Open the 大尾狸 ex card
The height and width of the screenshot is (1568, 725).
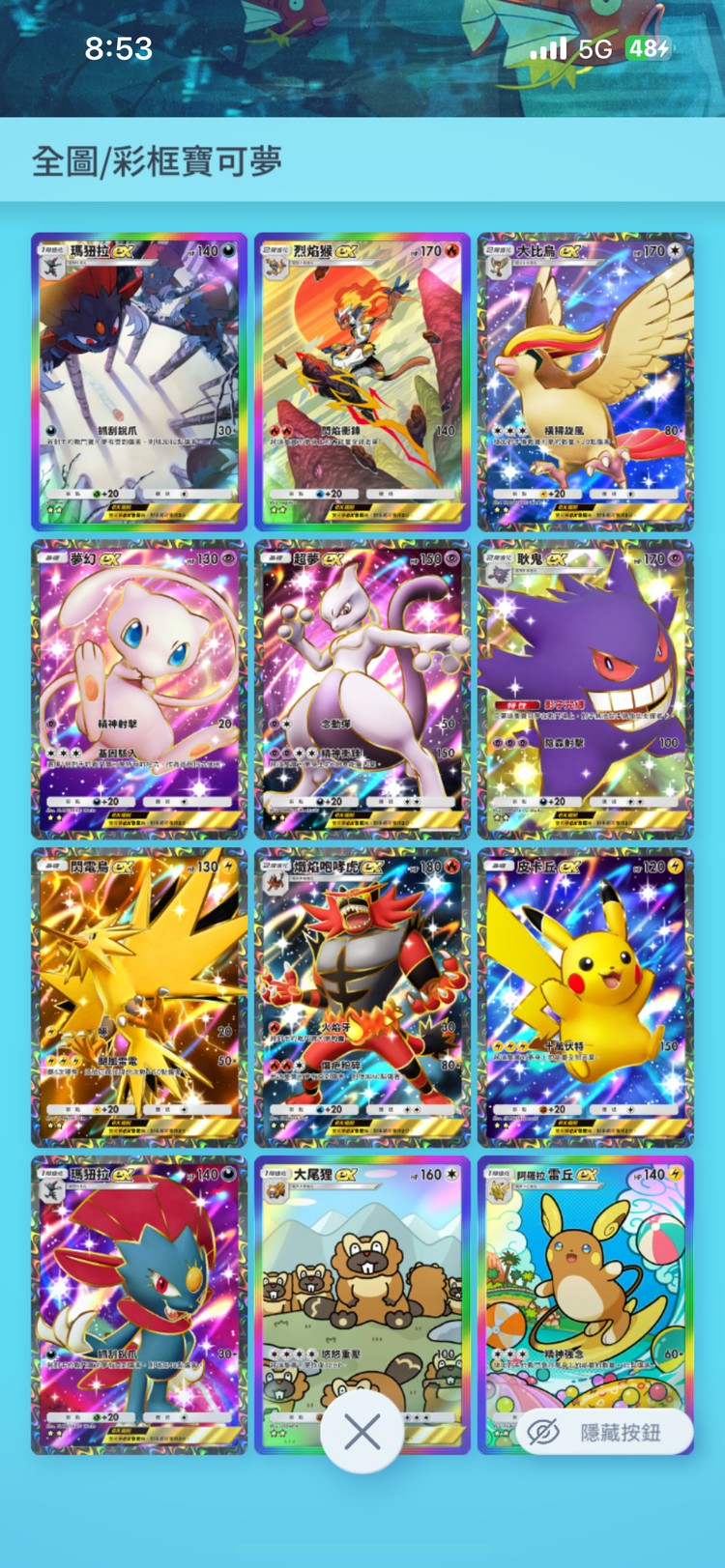362,1275
